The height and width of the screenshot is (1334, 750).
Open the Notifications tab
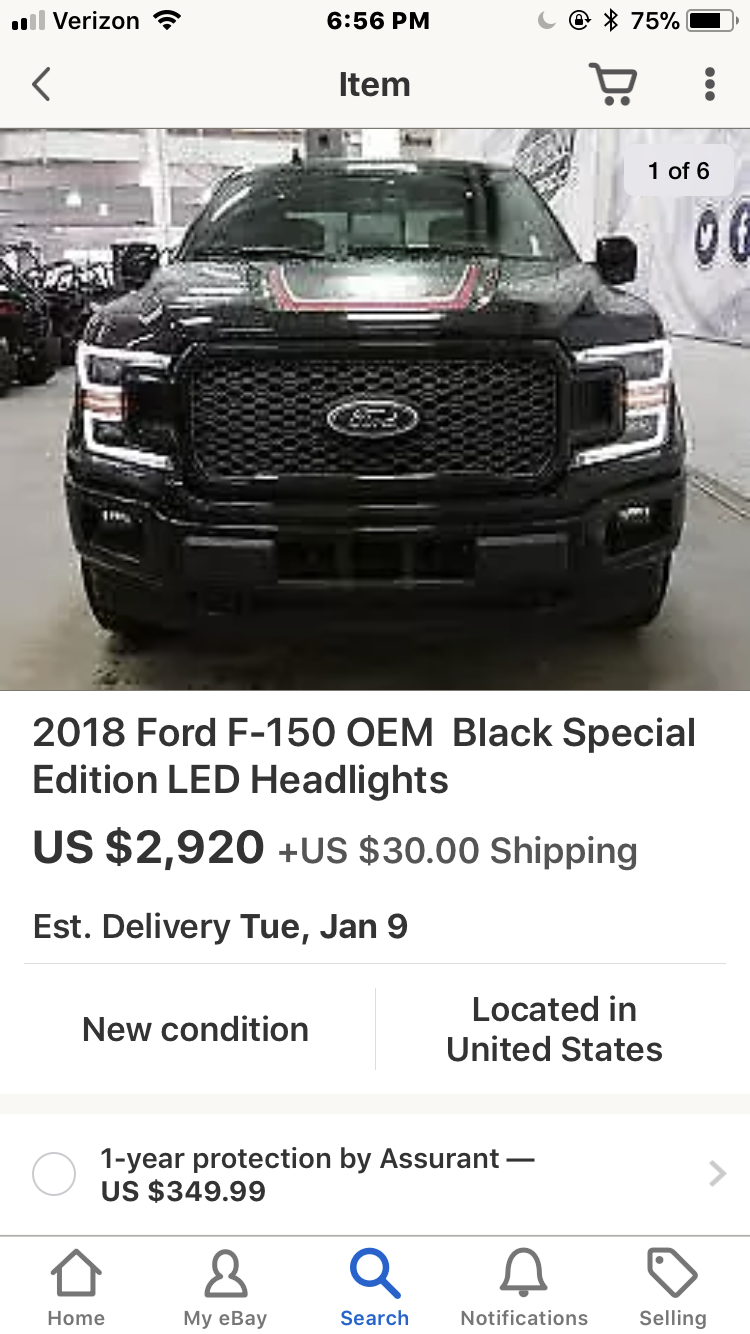(x=524, y=1288)
